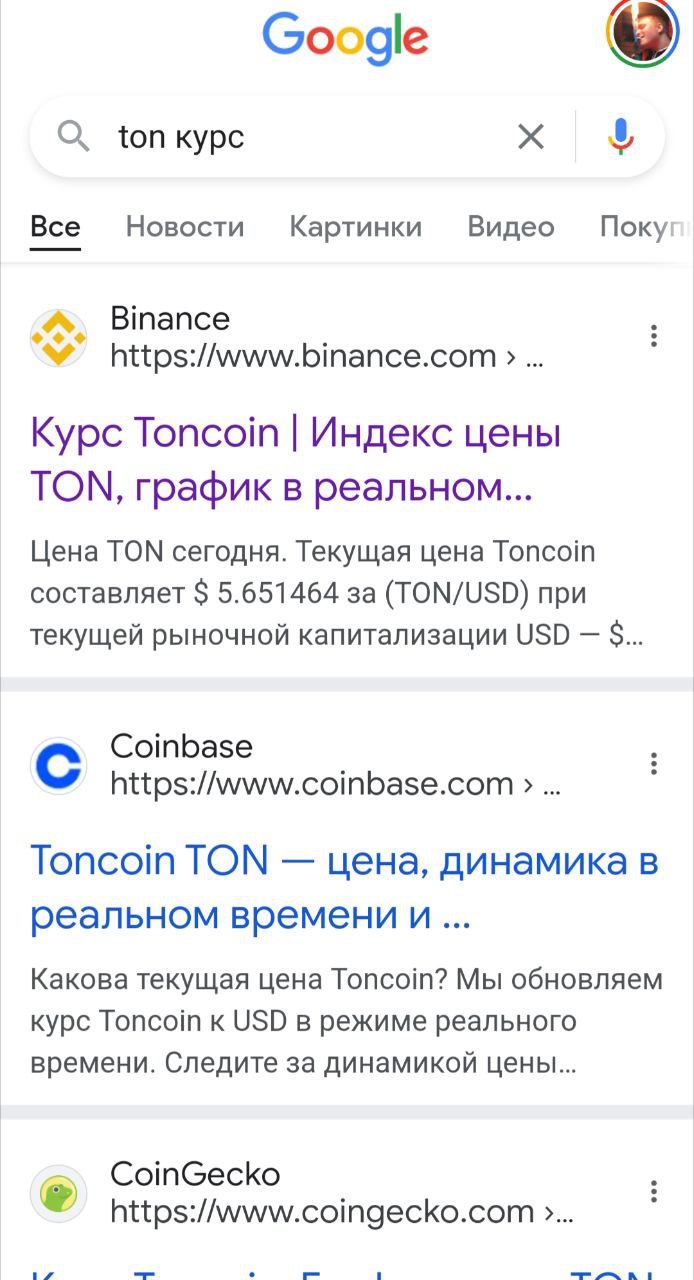
Task: Start voice search with the microphone
Action: pos(621,136)
